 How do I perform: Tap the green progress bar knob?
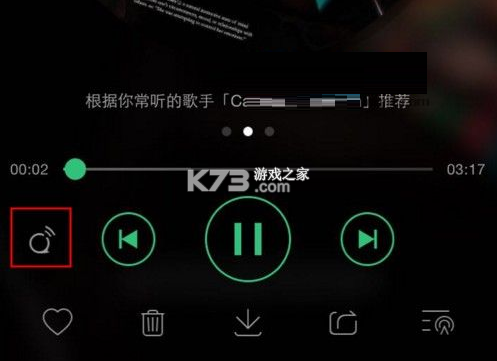(75, 169)
